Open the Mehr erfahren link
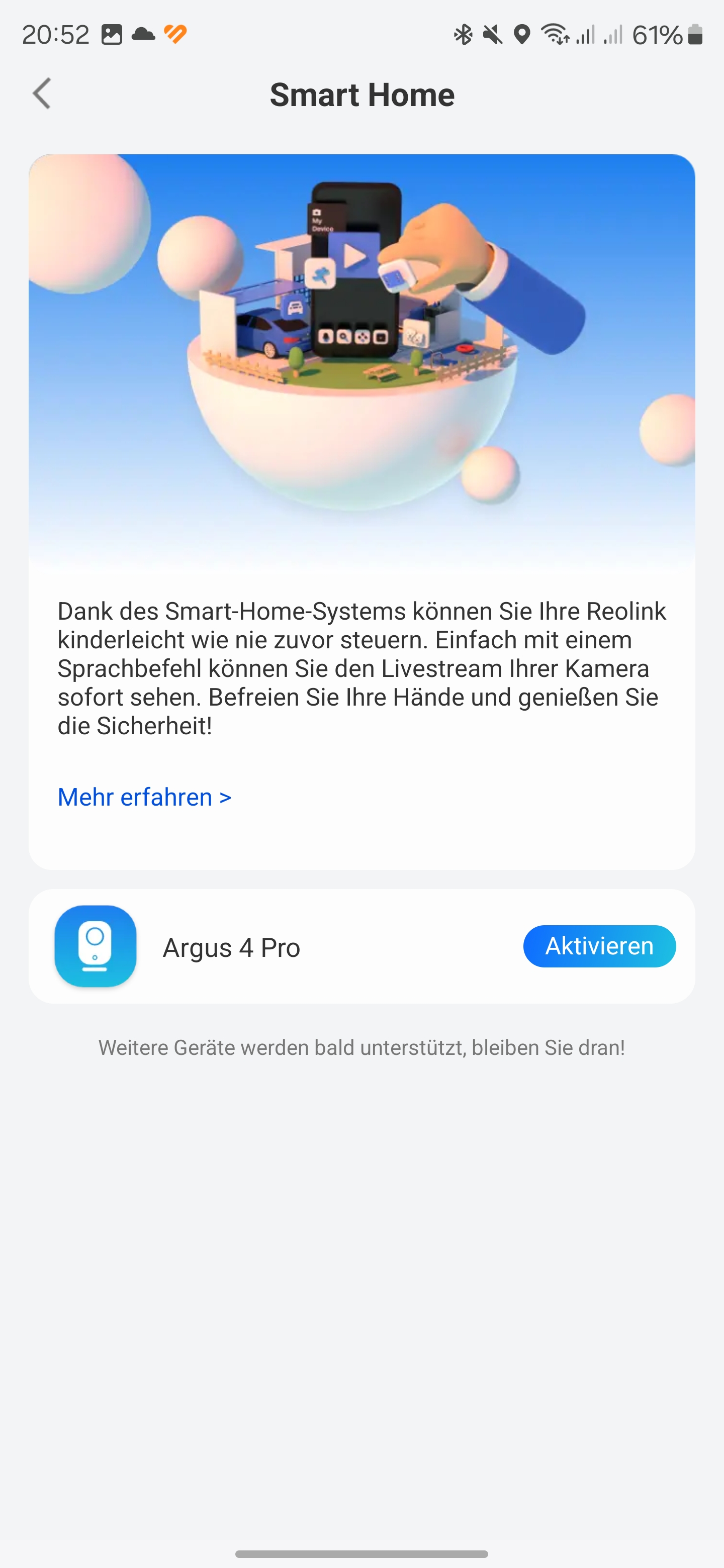724x1568 pixels. click(x=144, y=797)
